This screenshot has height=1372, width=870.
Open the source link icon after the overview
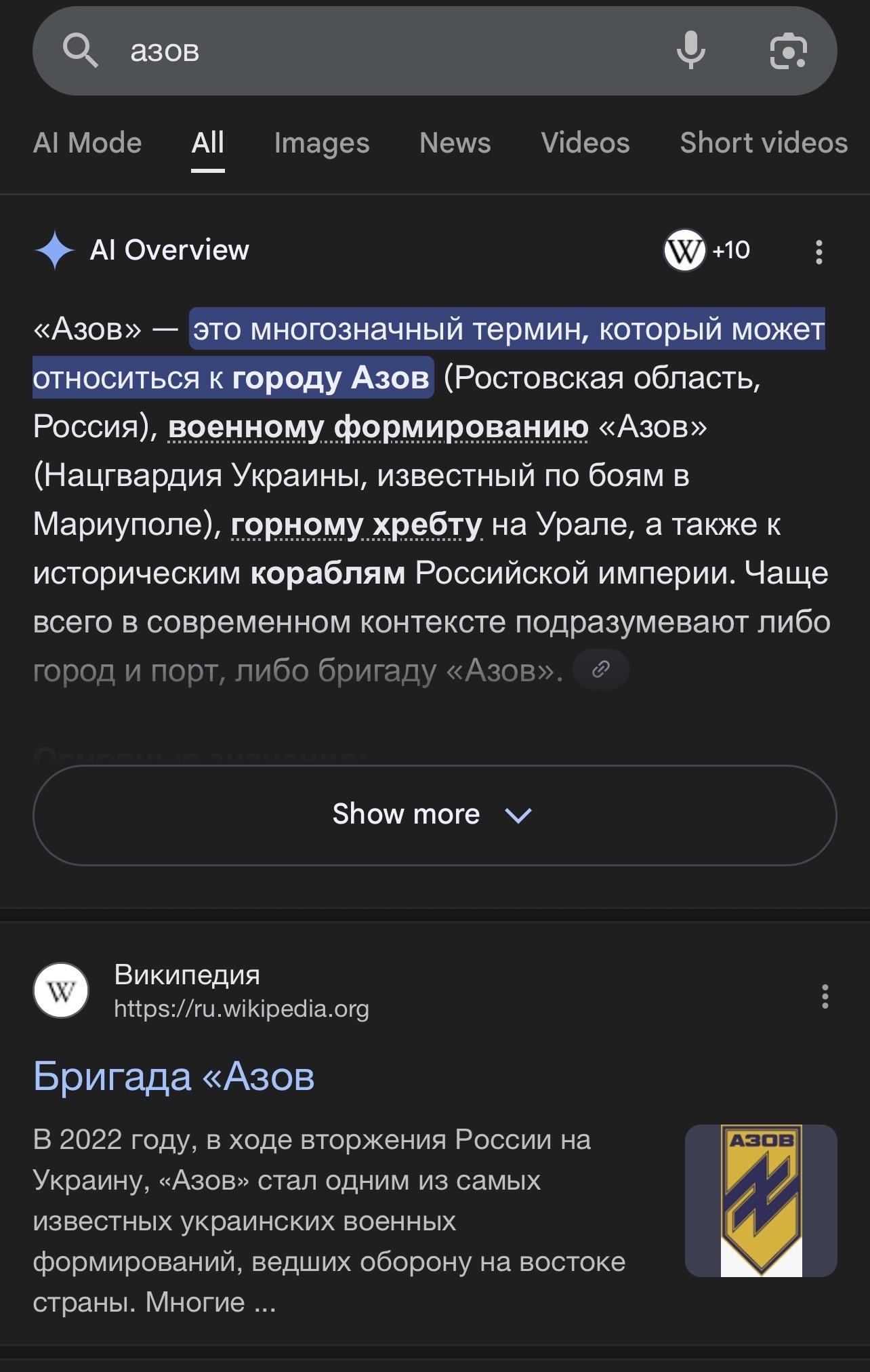601,670
